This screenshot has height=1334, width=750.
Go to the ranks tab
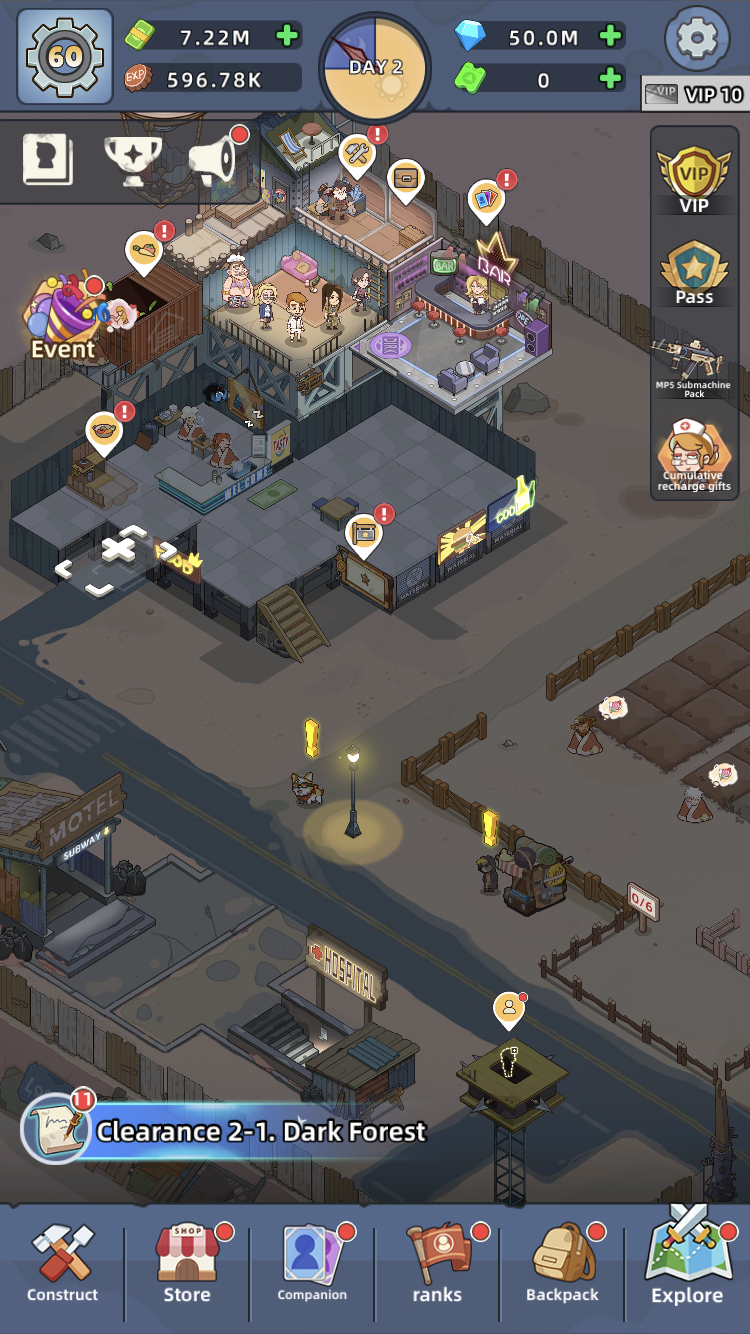pyautogui.click(x=437, y=1264)
